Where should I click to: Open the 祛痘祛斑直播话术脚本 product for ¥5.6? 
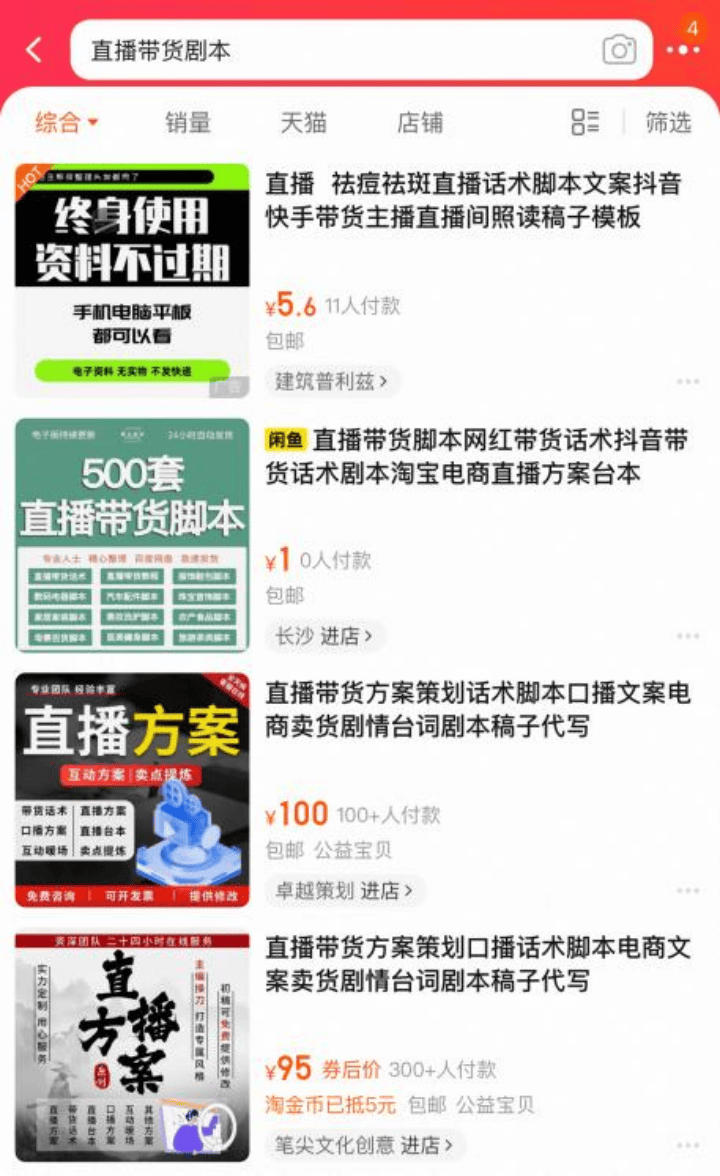473,201
